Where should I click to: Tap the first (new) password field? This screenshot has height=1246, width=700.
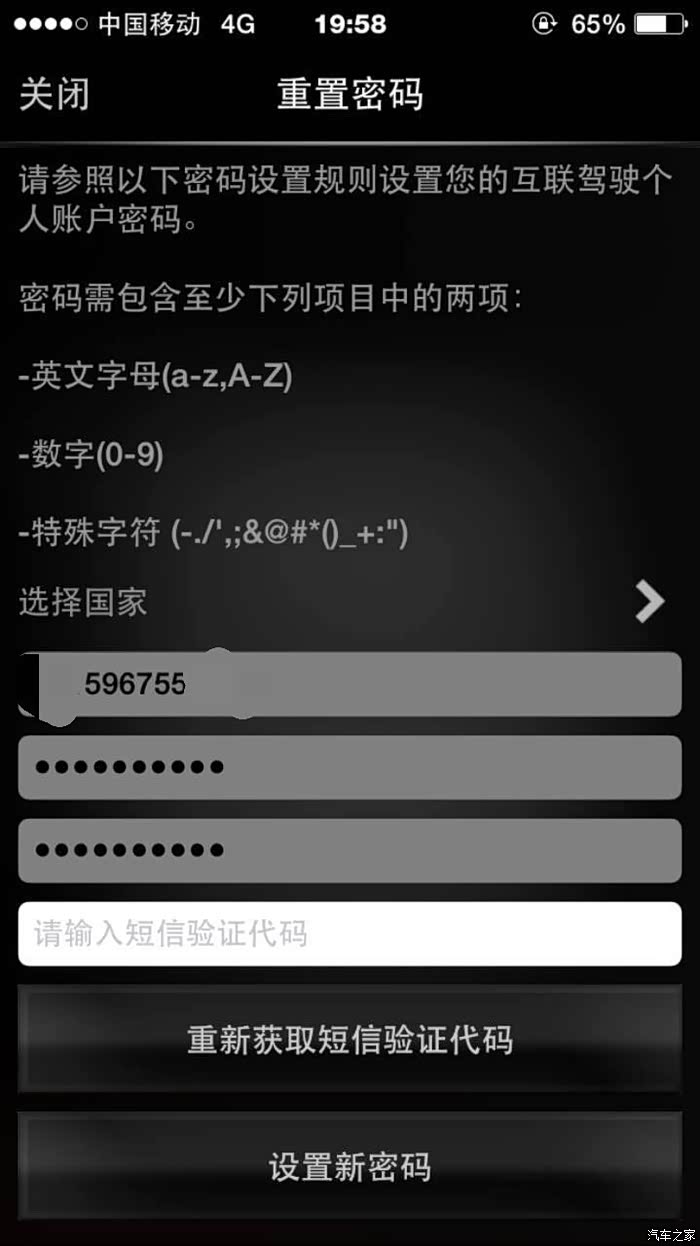[x=350, y=767]
